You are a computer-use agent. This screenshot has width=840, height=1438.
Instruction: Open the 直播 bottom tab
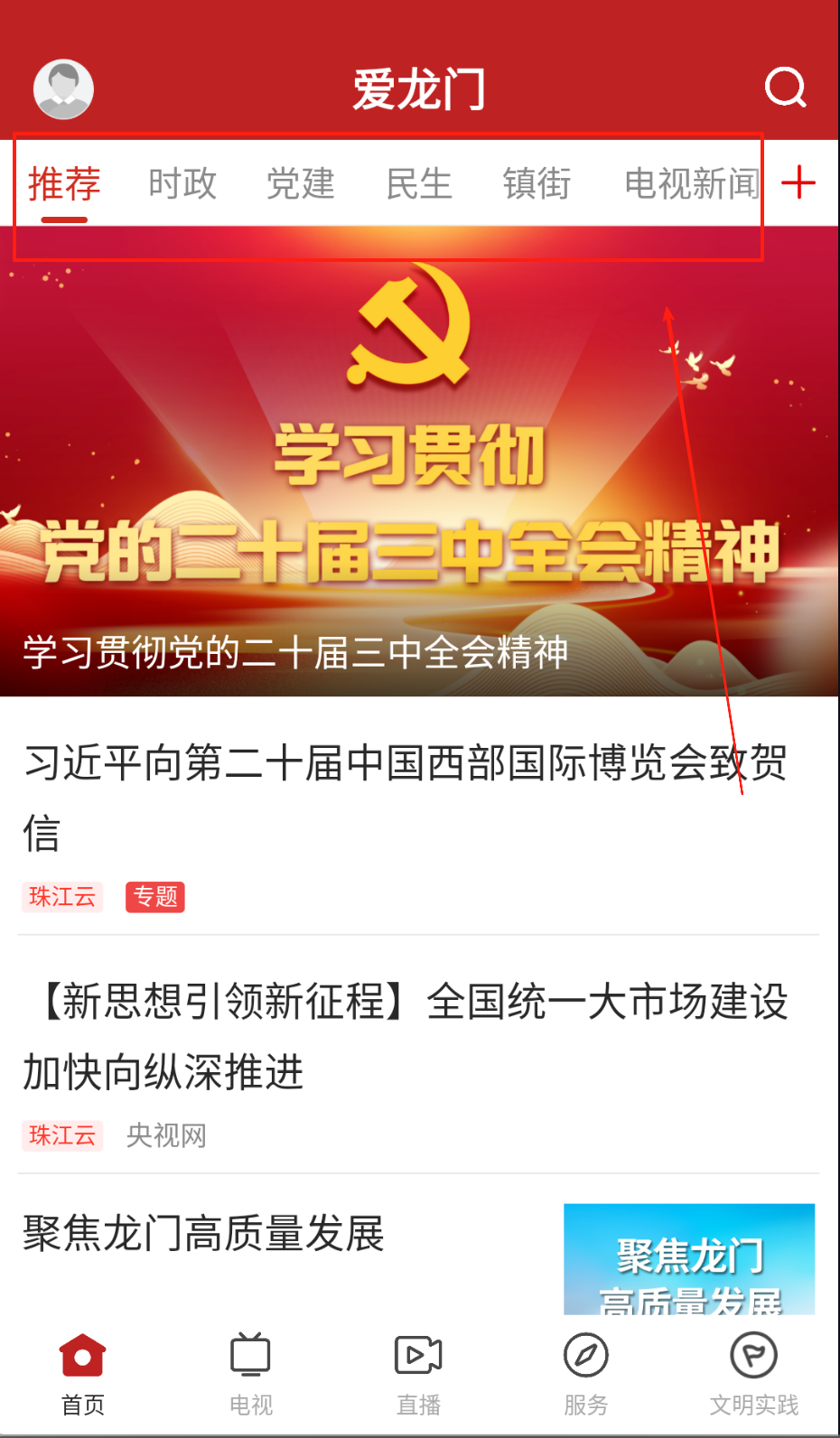(418, 1373)
